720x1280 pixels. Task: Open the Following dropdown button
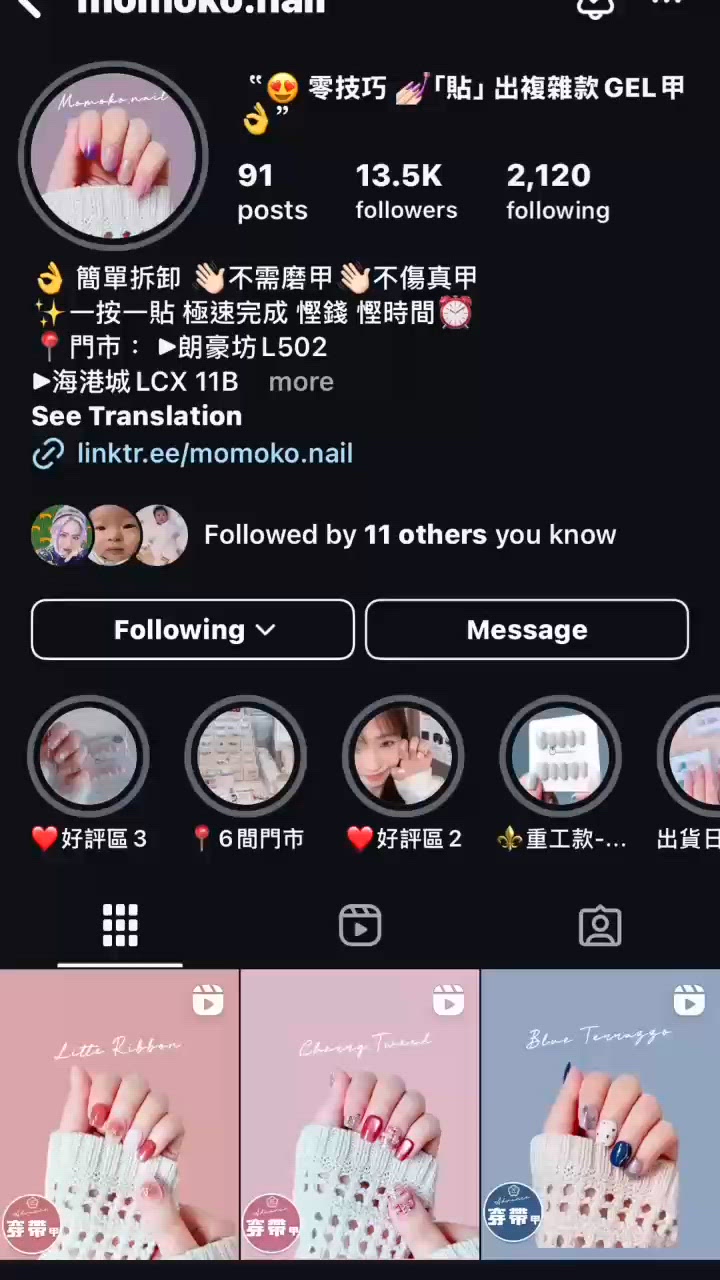[193, 629]
